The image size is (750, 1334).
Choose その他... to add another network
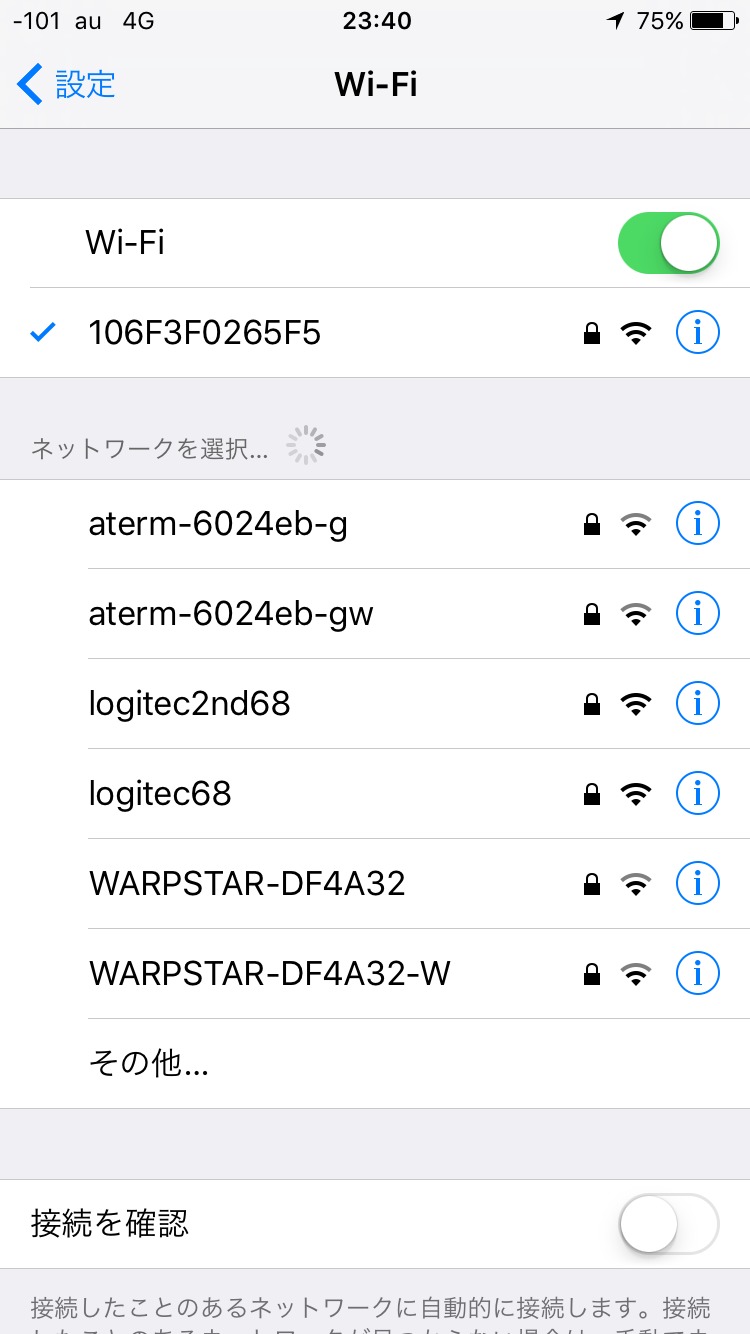tap(375, 1064)
